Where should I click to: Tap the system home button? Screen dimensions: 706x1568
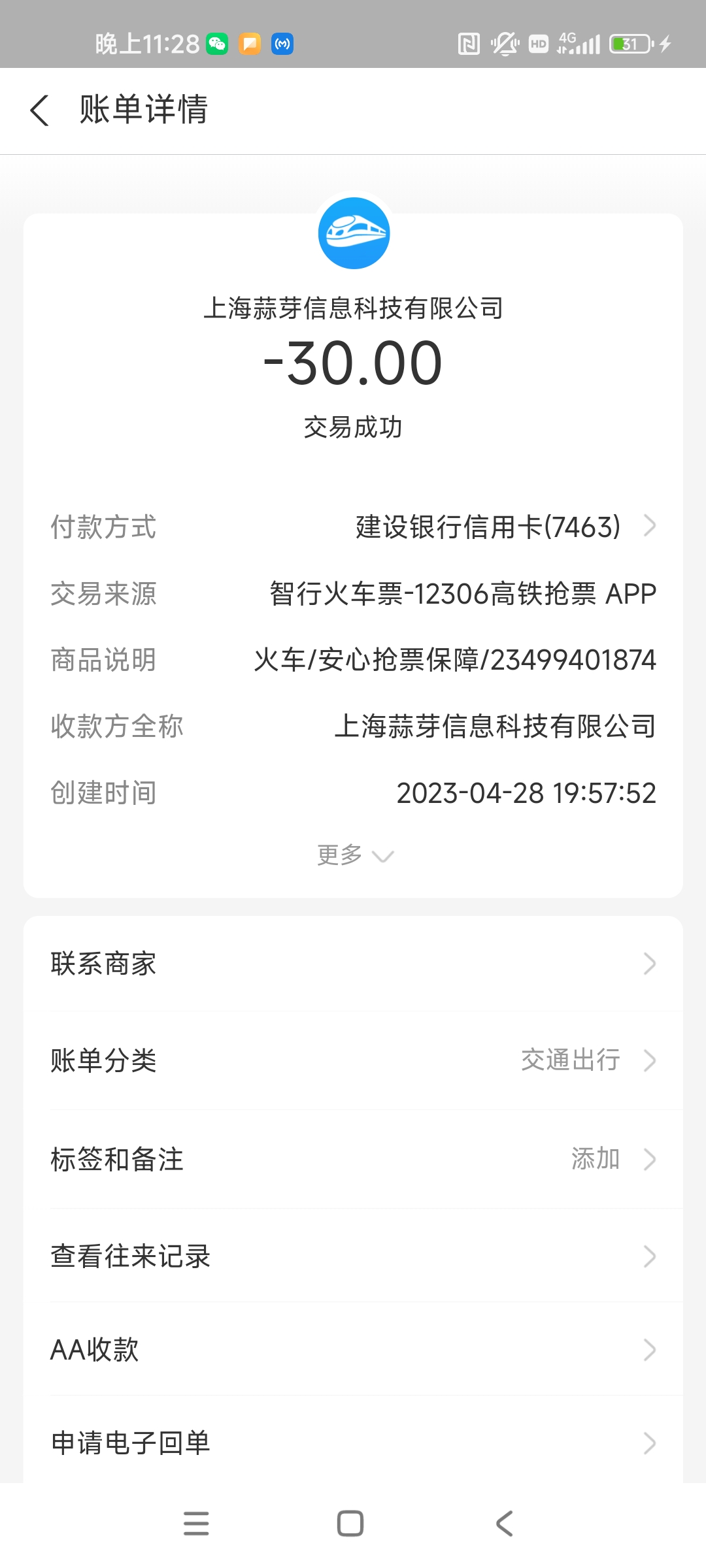coord(350,1524)
